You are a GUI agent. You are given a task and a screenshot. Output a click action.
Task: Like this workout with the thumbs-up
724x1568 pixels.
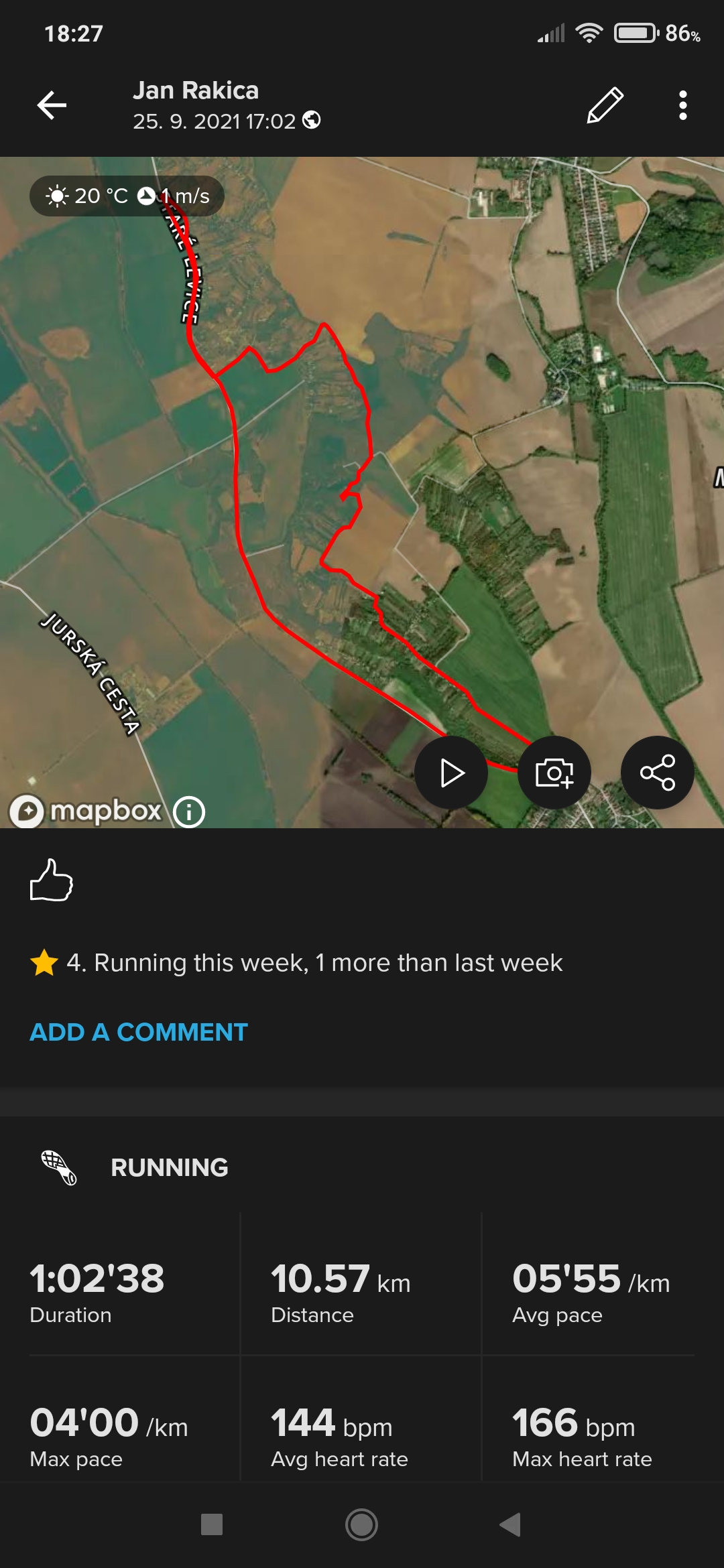pyautogui.click(x=52, y=880)
